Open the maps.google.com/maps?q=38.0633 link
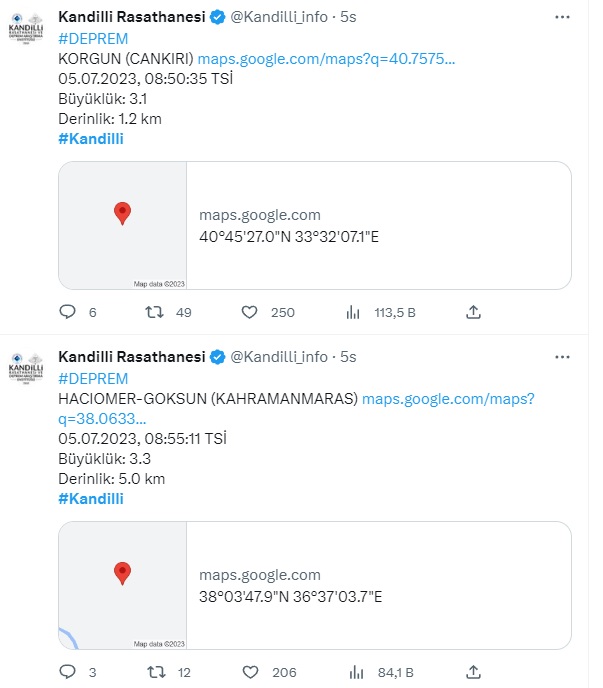 [x=448, y=398]
